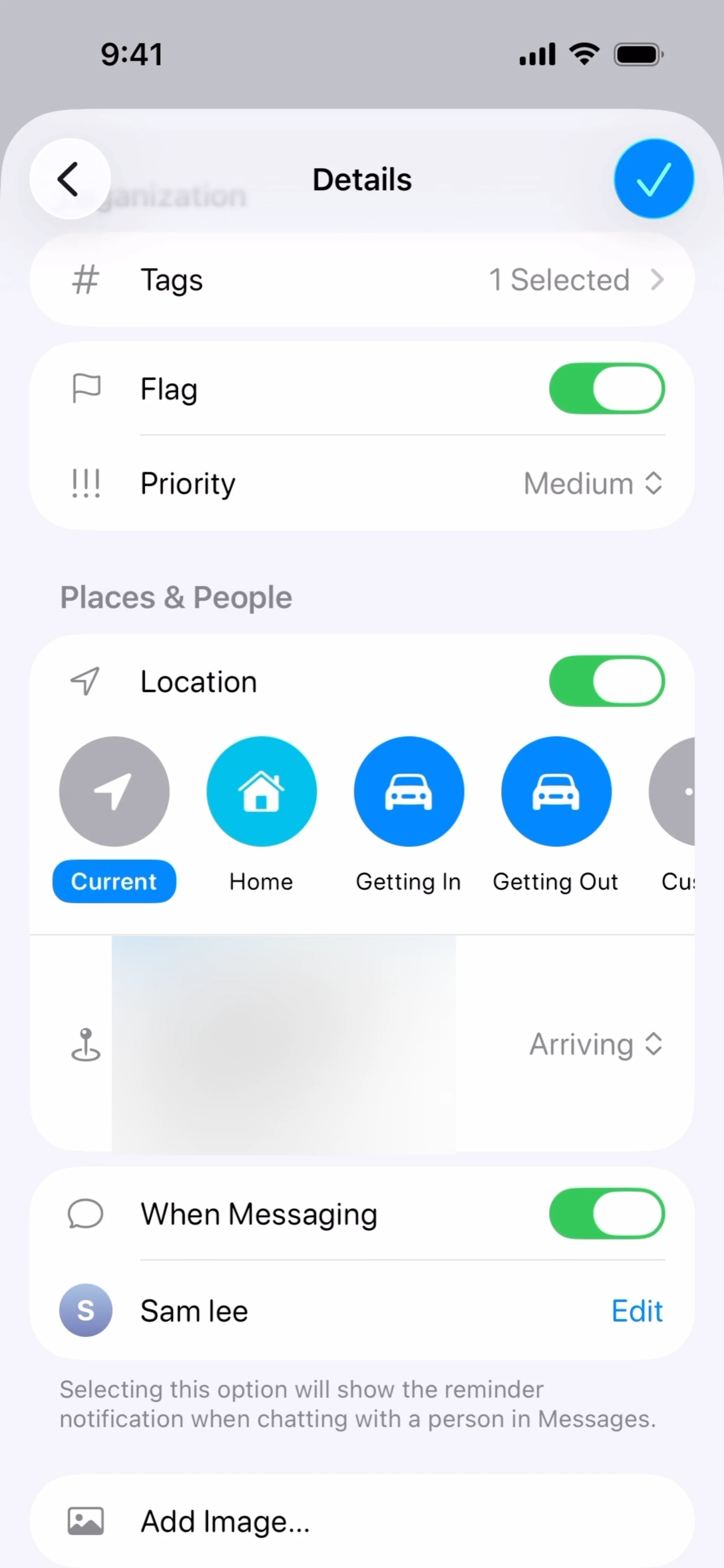Go back from Details
The height and width of the screenshot is (1568, 724).
70,179
